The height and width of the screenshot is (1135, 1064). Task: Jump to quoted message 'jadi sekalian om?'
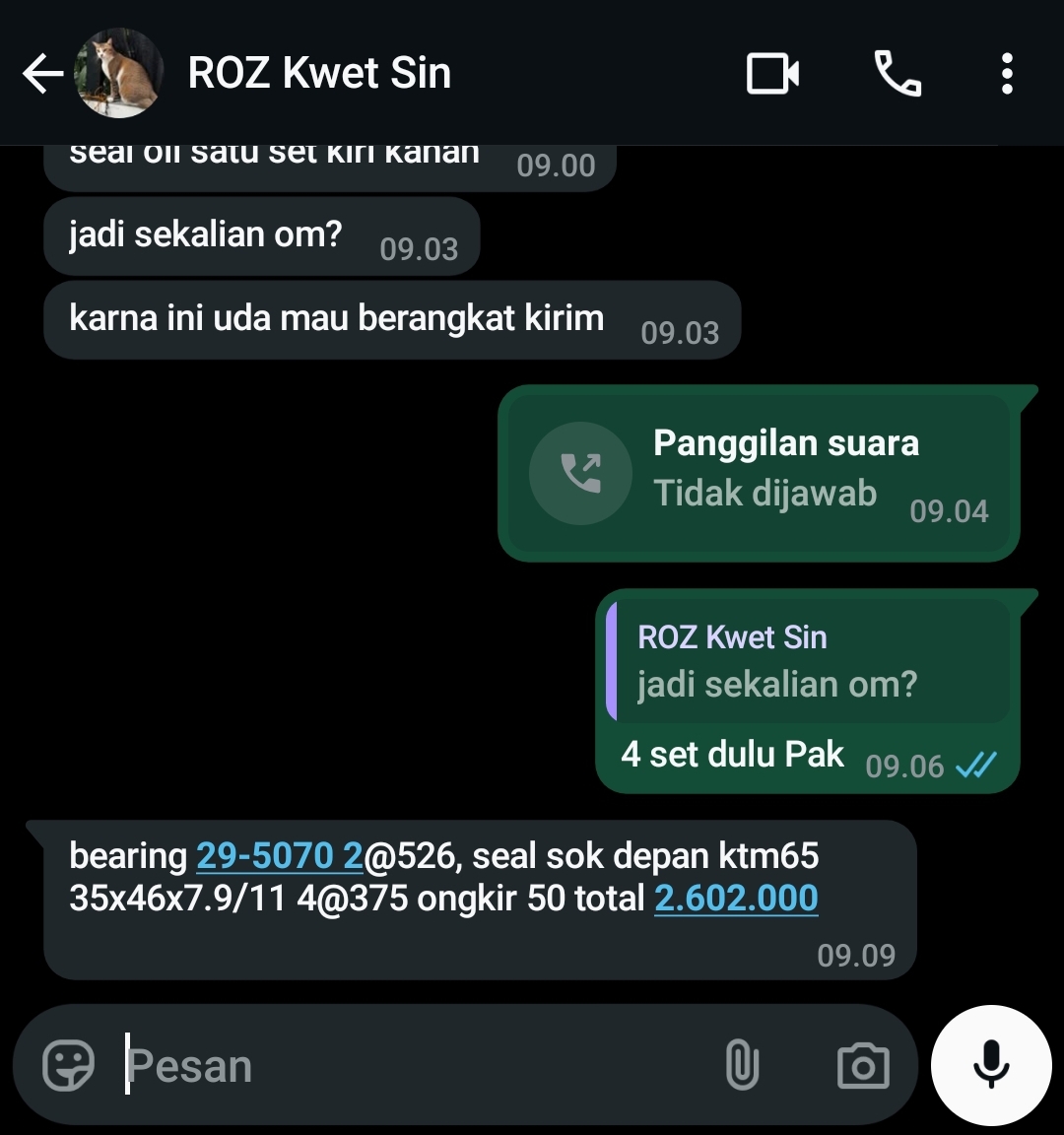(808, 662)
